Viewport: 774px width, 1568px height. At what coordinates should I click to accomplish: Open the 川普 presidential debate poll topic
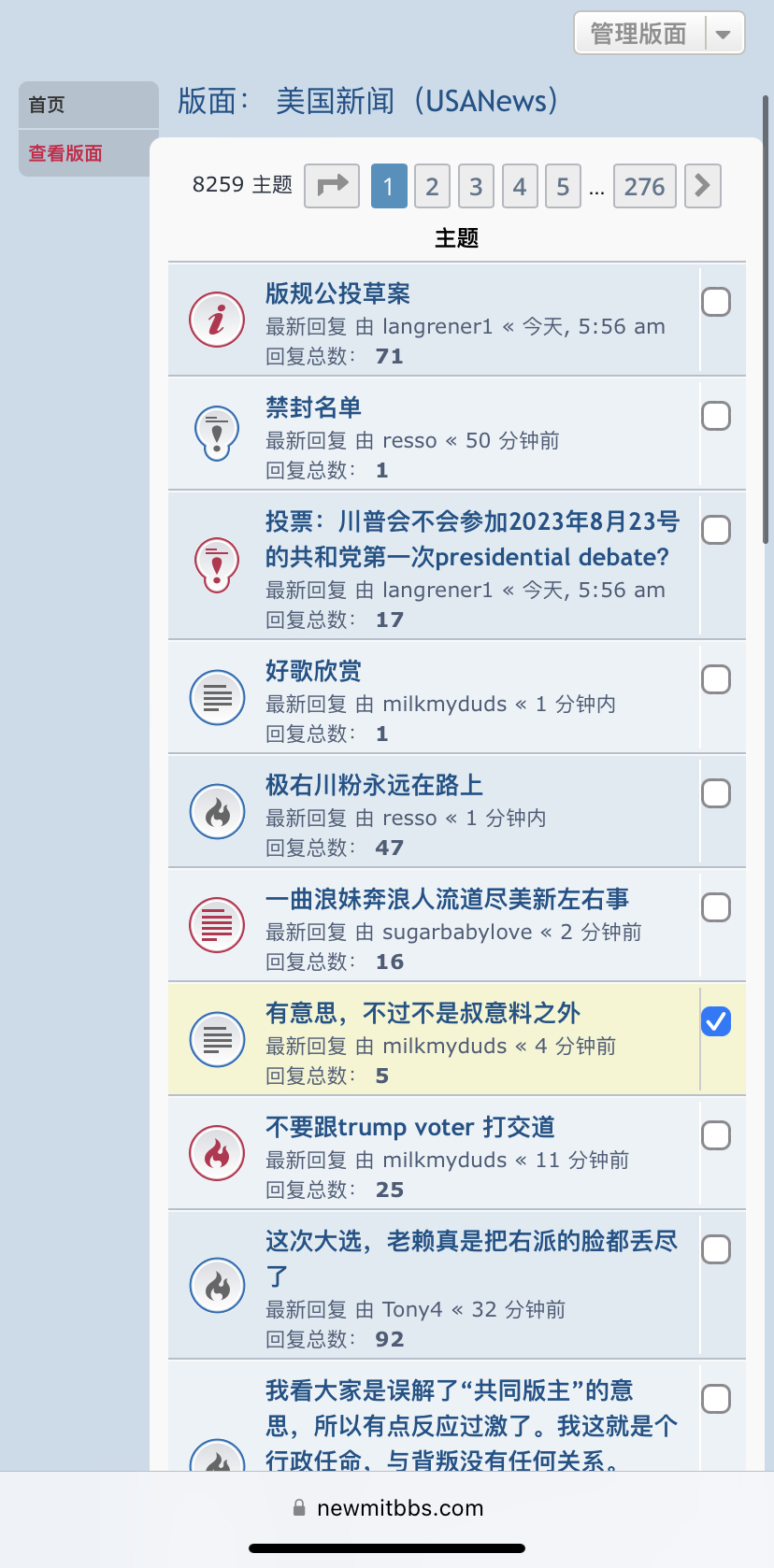click(472, 539)
